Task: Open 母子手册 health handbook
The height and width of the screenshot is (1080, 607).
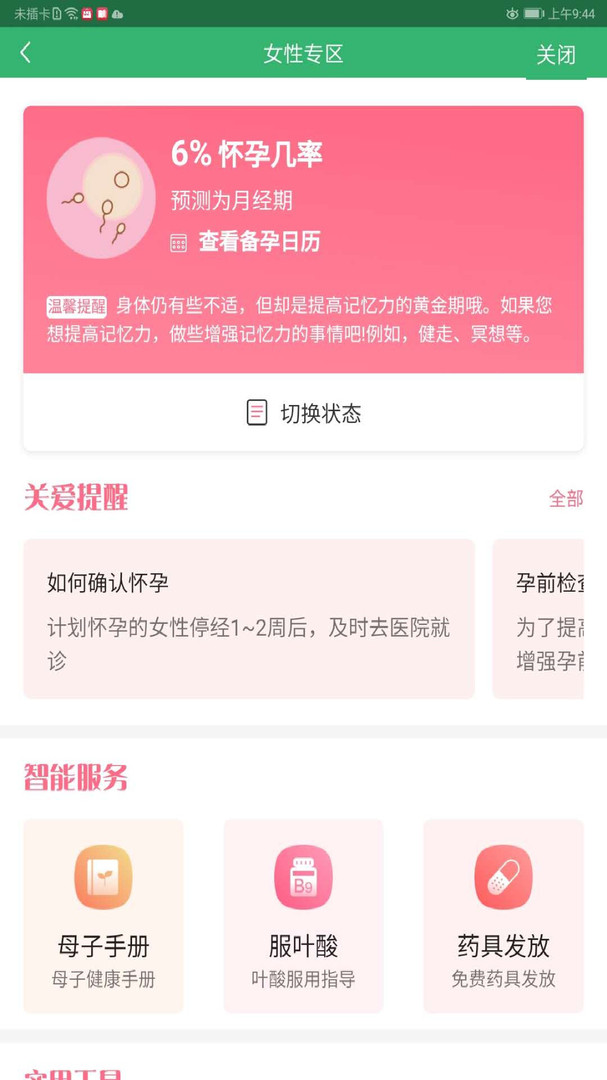Action: tap(103, 915)
